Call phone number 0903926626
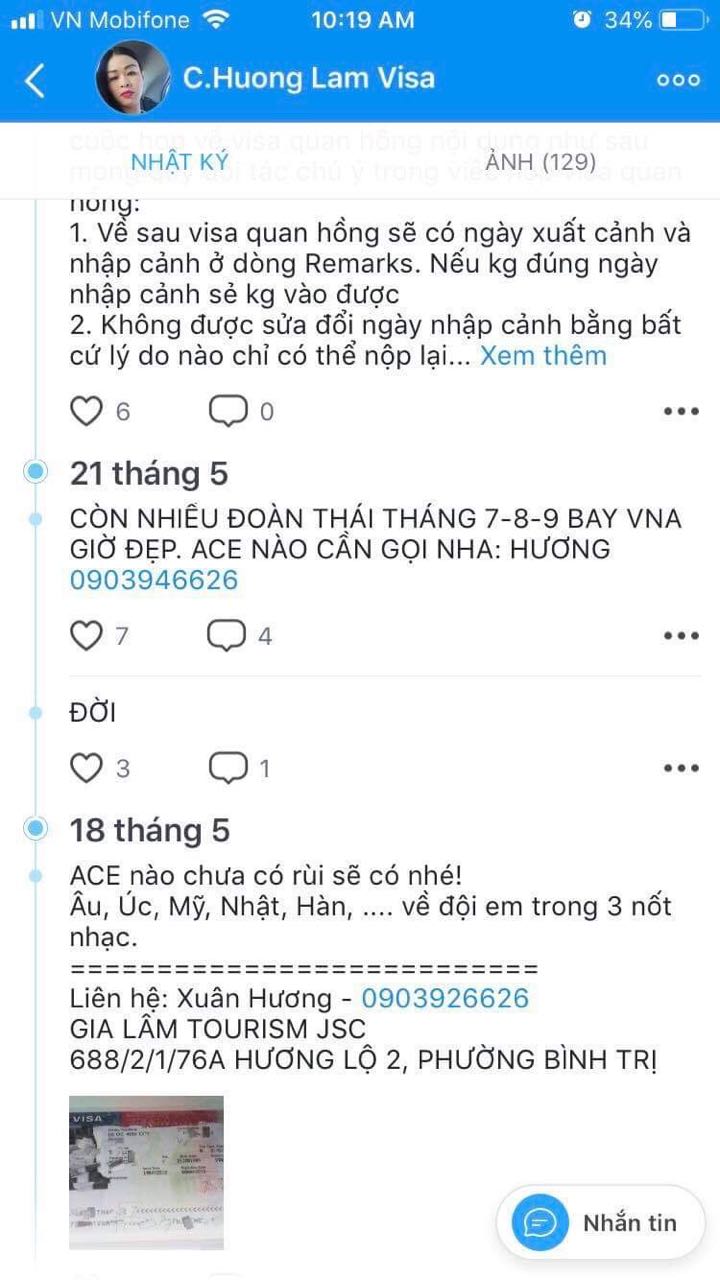The width and height of the screenshot is (720, 1280). click(x=445, y=998)
